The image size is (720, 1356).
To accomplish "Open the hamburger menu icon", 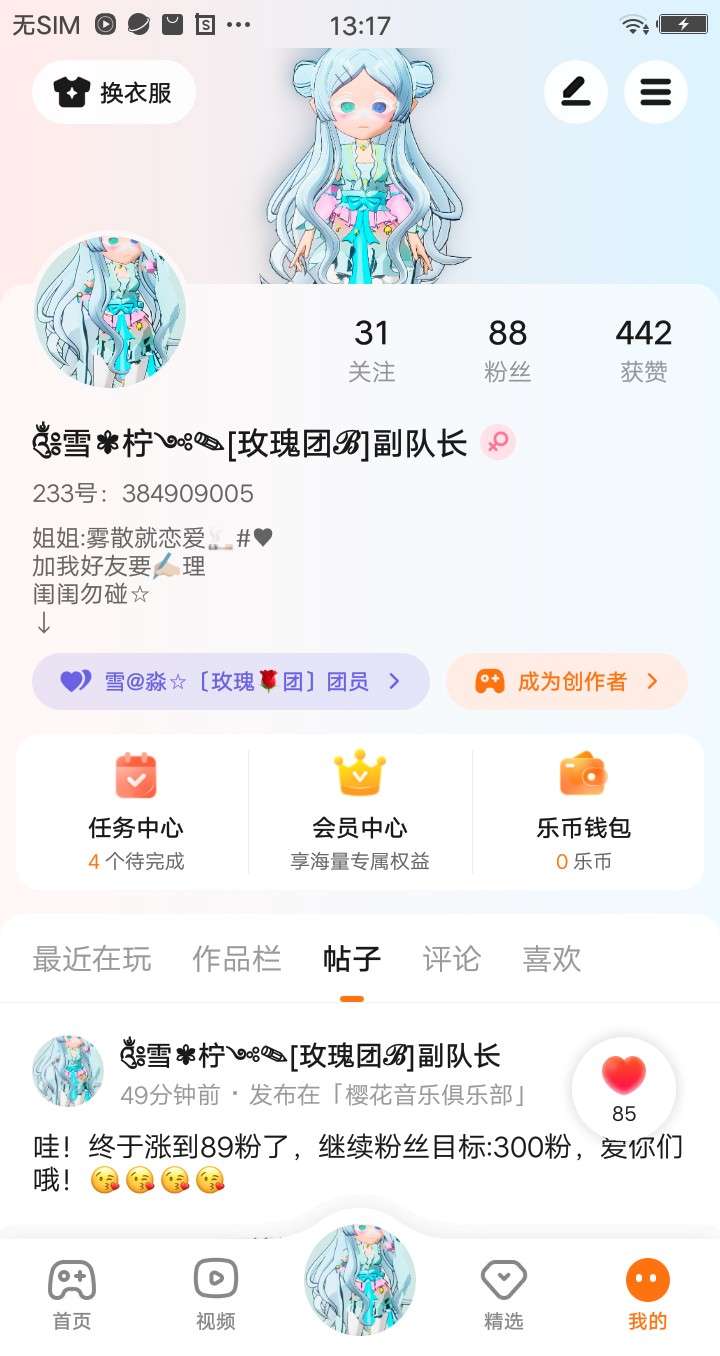I will click(656, 92).
